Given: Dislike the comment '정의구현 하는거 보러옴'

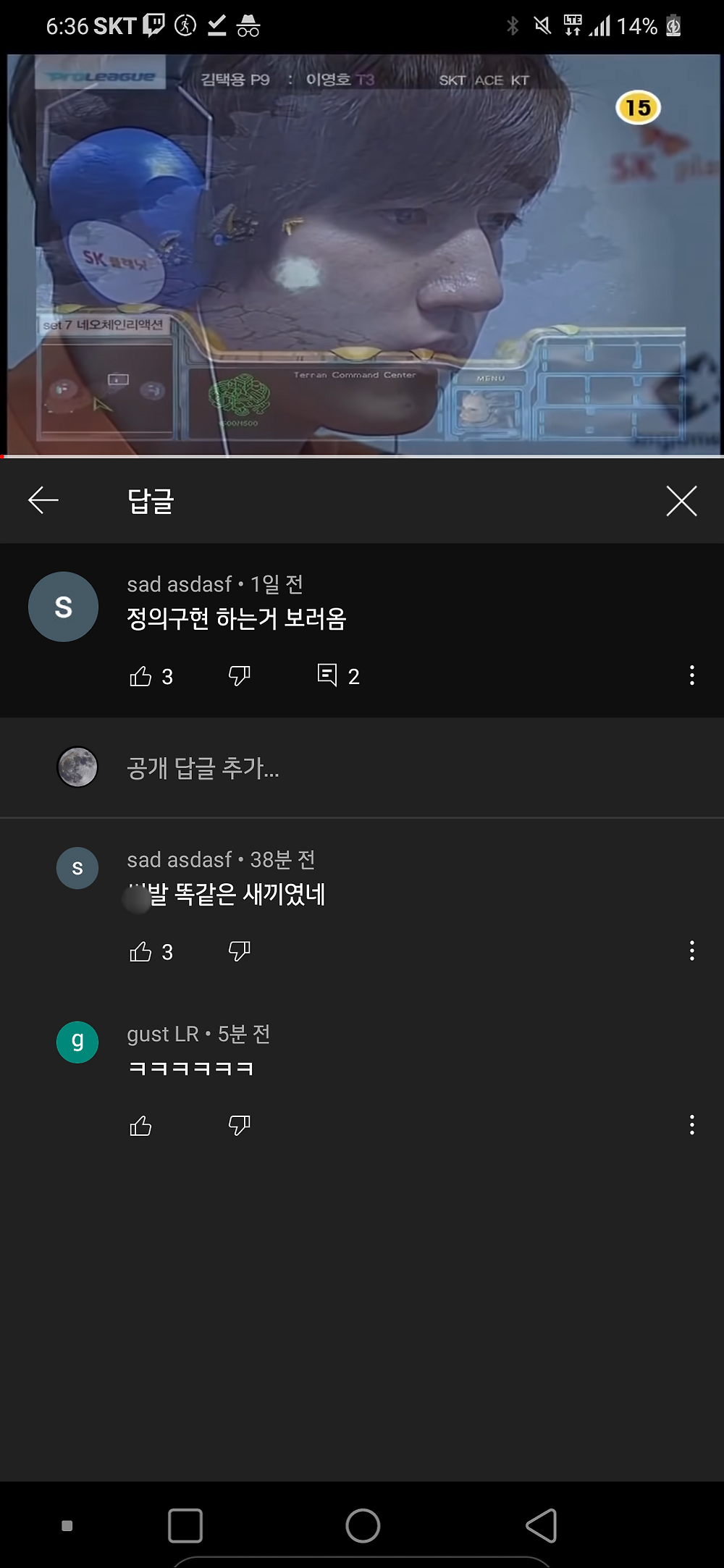Looking at the screenshot, I should click(x=239, y=676).
